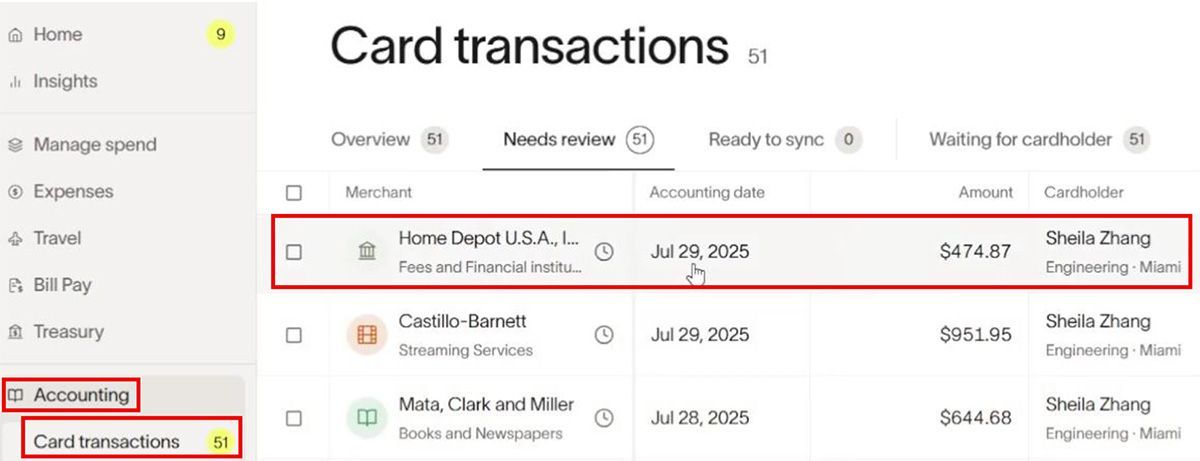
Task: Open the Castillo-Barnett transaction row
Action: click(x=462, y=322)
